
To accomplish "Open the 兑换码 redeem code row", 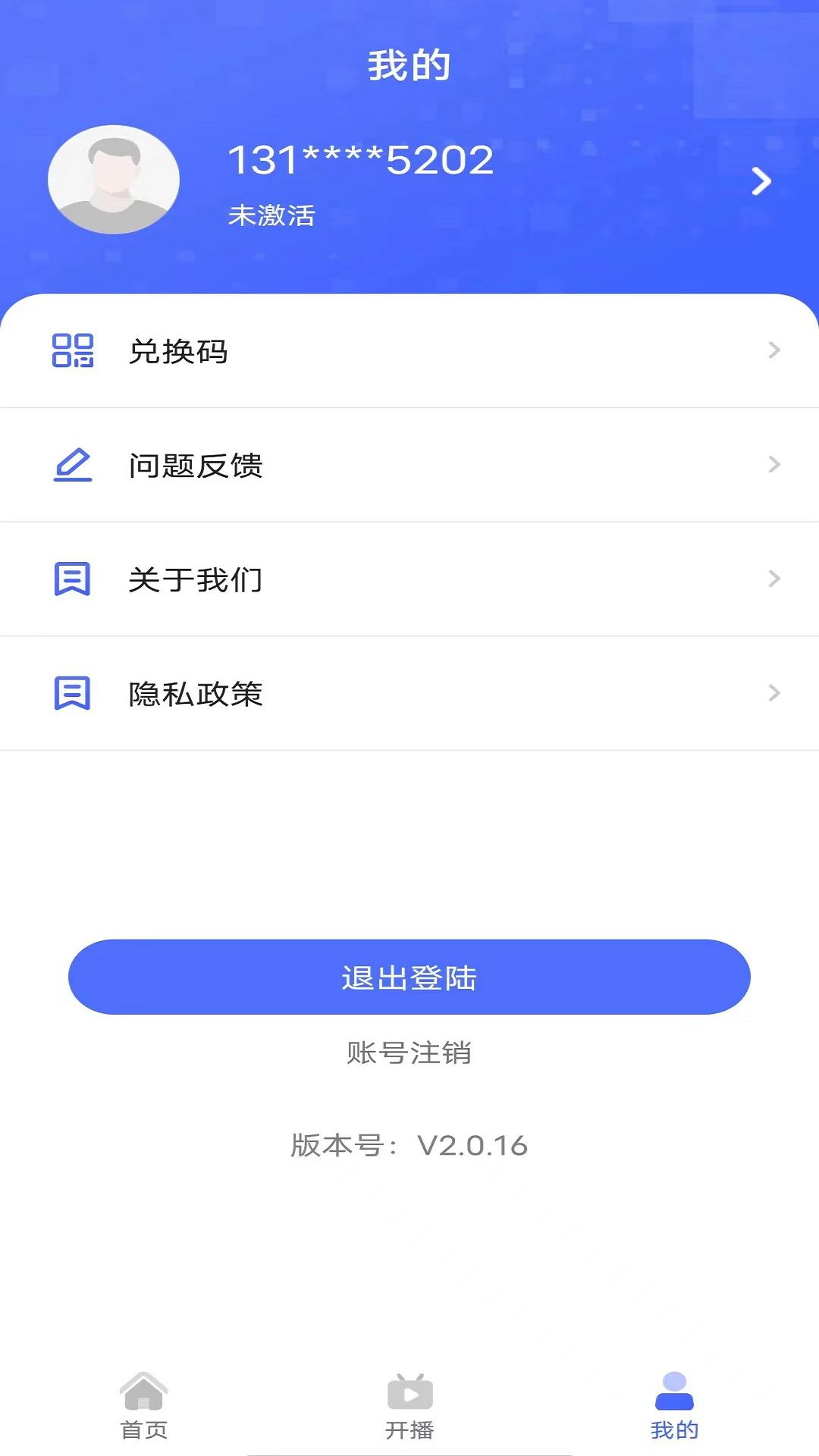I will pyautogui.click(x=409, y=351).
